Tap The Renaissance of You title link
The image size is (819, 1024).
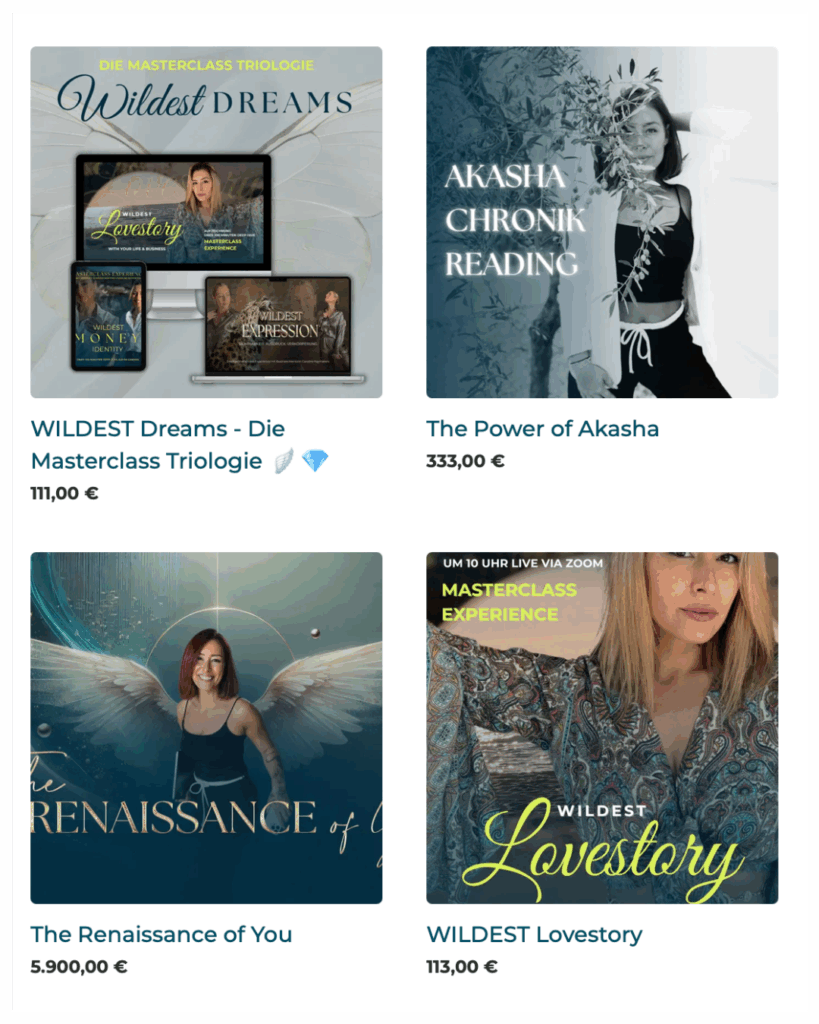(161, 935)
